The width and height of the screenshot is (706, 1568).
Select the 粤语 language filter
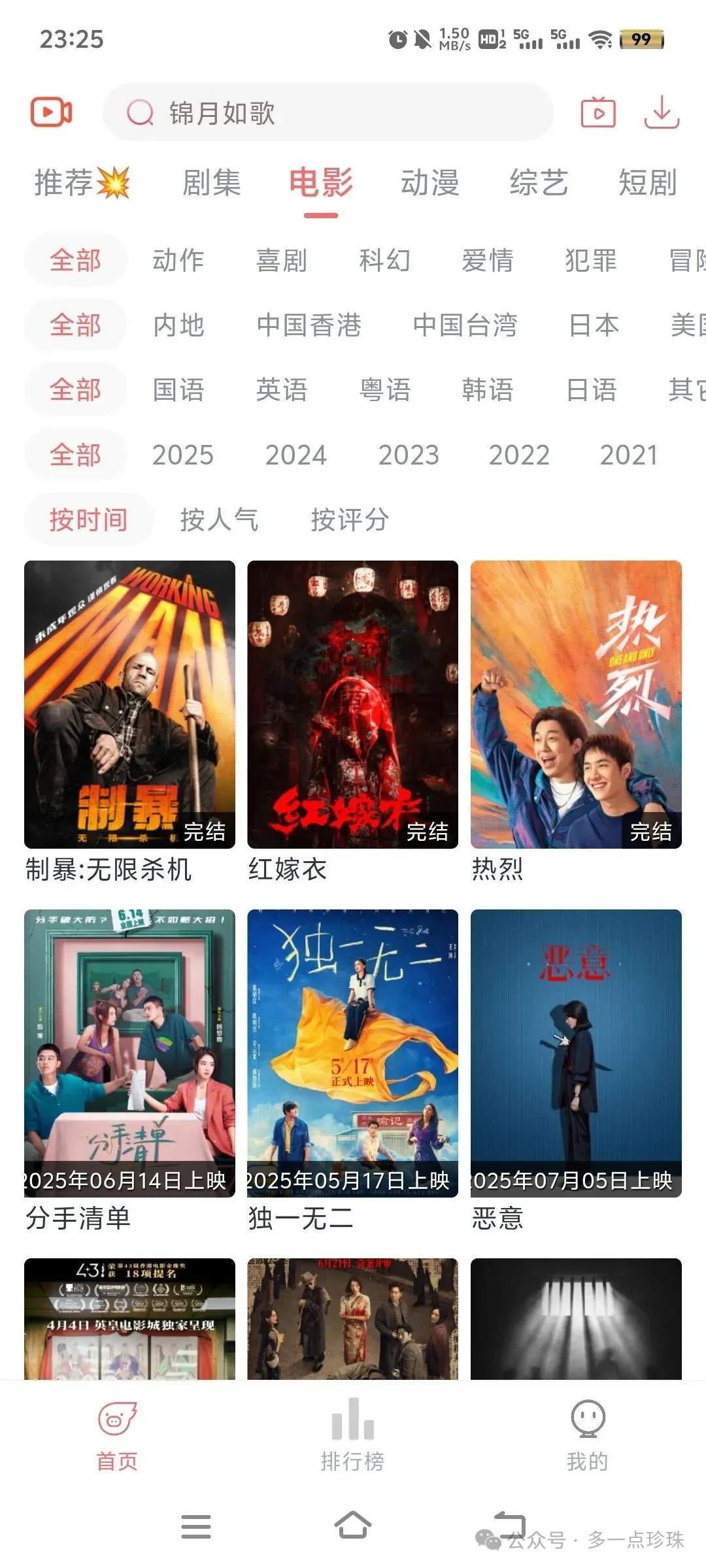tap(385, 390)
